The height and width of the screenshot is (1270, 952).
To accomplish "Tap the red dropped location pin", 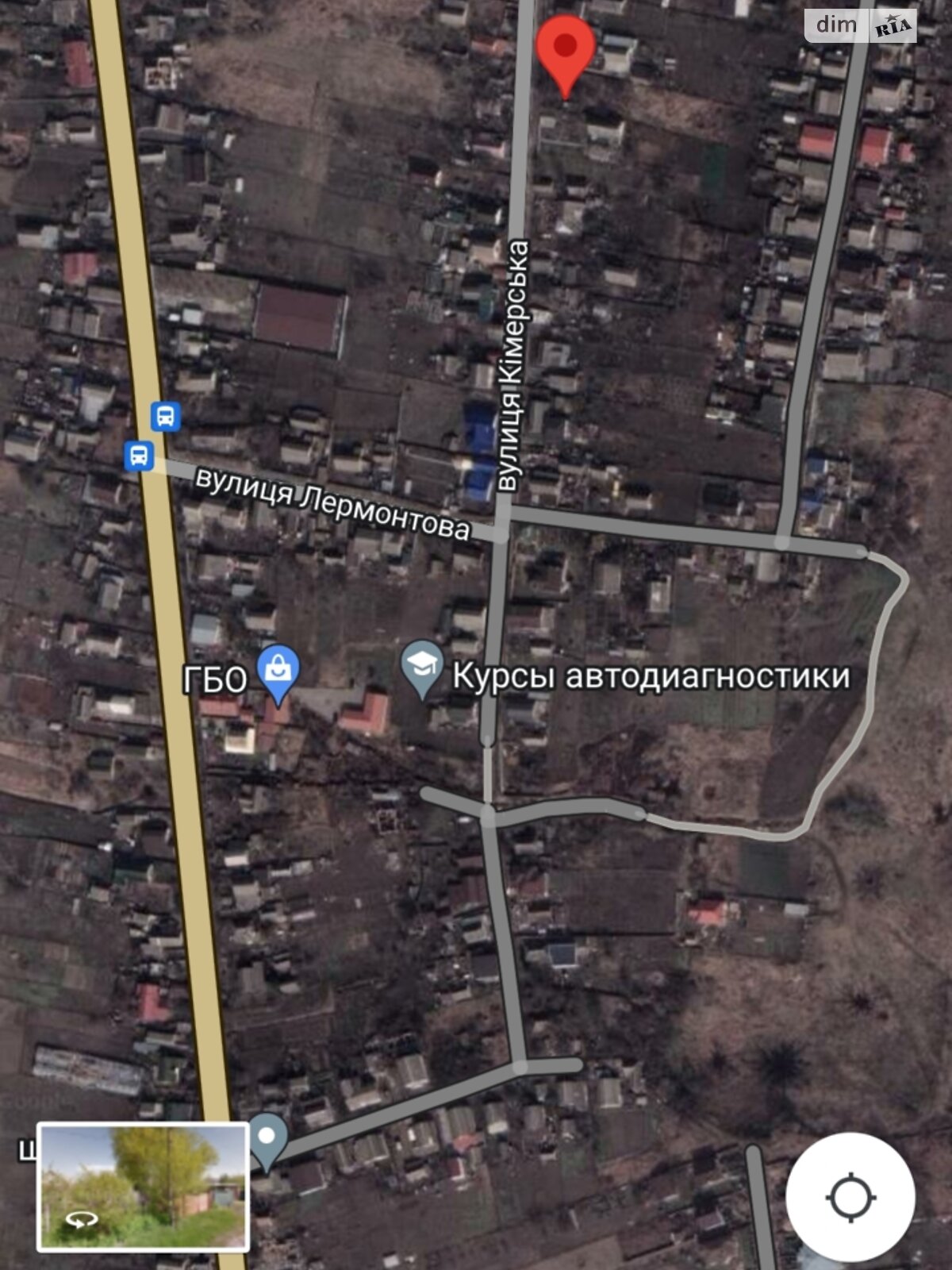I will coord(565,49).
